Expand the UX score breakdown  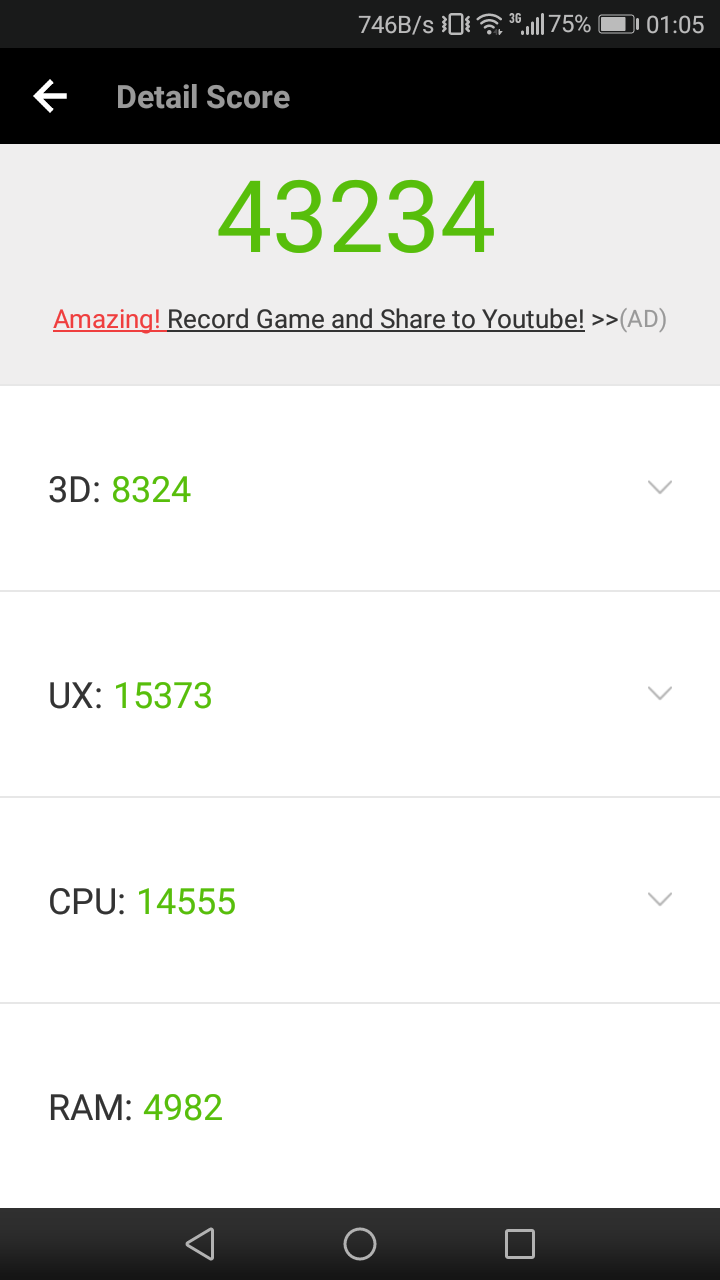click(659, 694)
